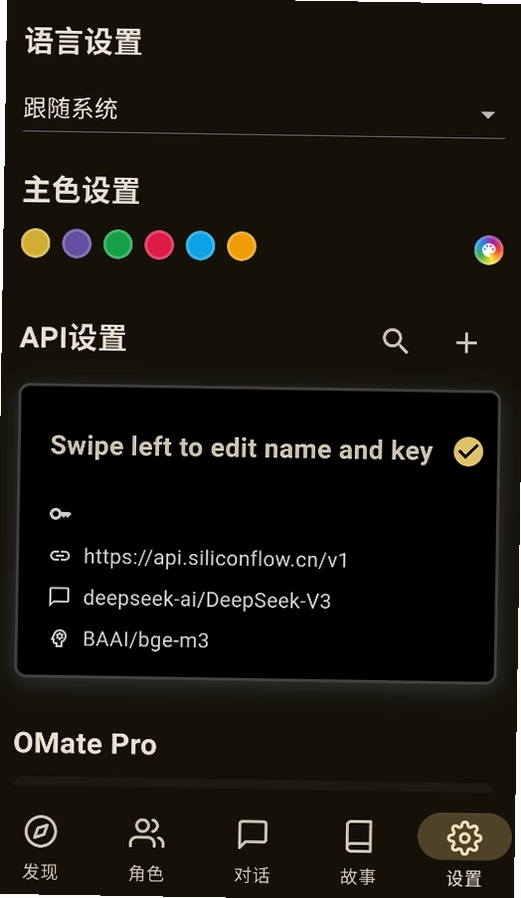Add a new API configuration
Screen dimensions: 521x898
pyautogui.click(x=467, y=343)
